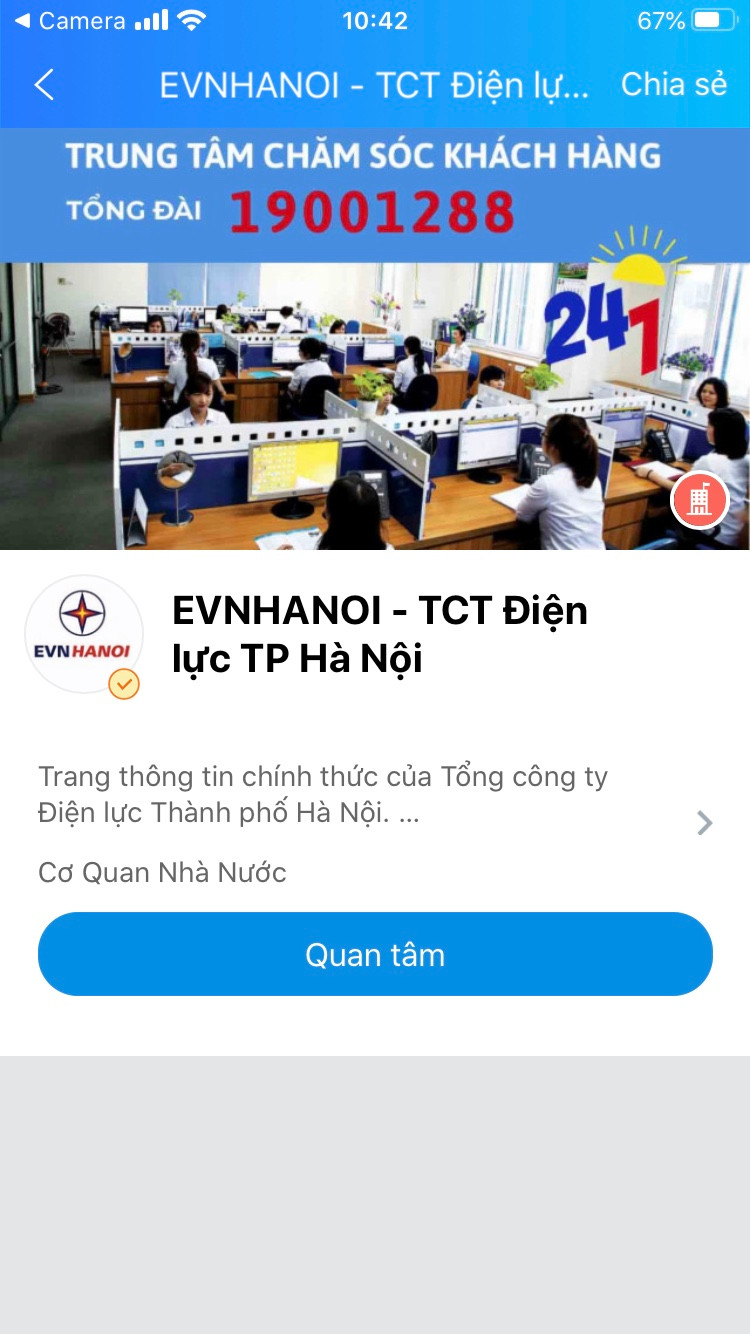The width and height of the screenshot is (750, 1334).
Task: Tap Chia sẻ to share the page
Action: [673, 85]
